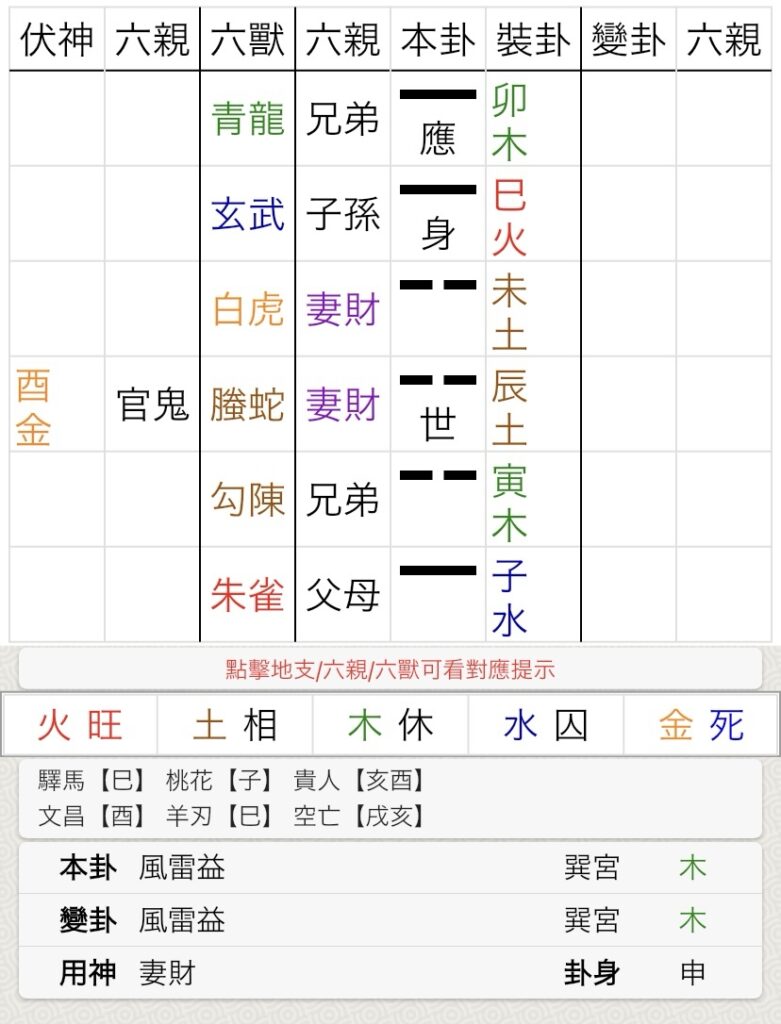The width and height of the screenshot is (781, 1024).
Task: Tap the 卯木 earthly branch
Action: [510, 121]
